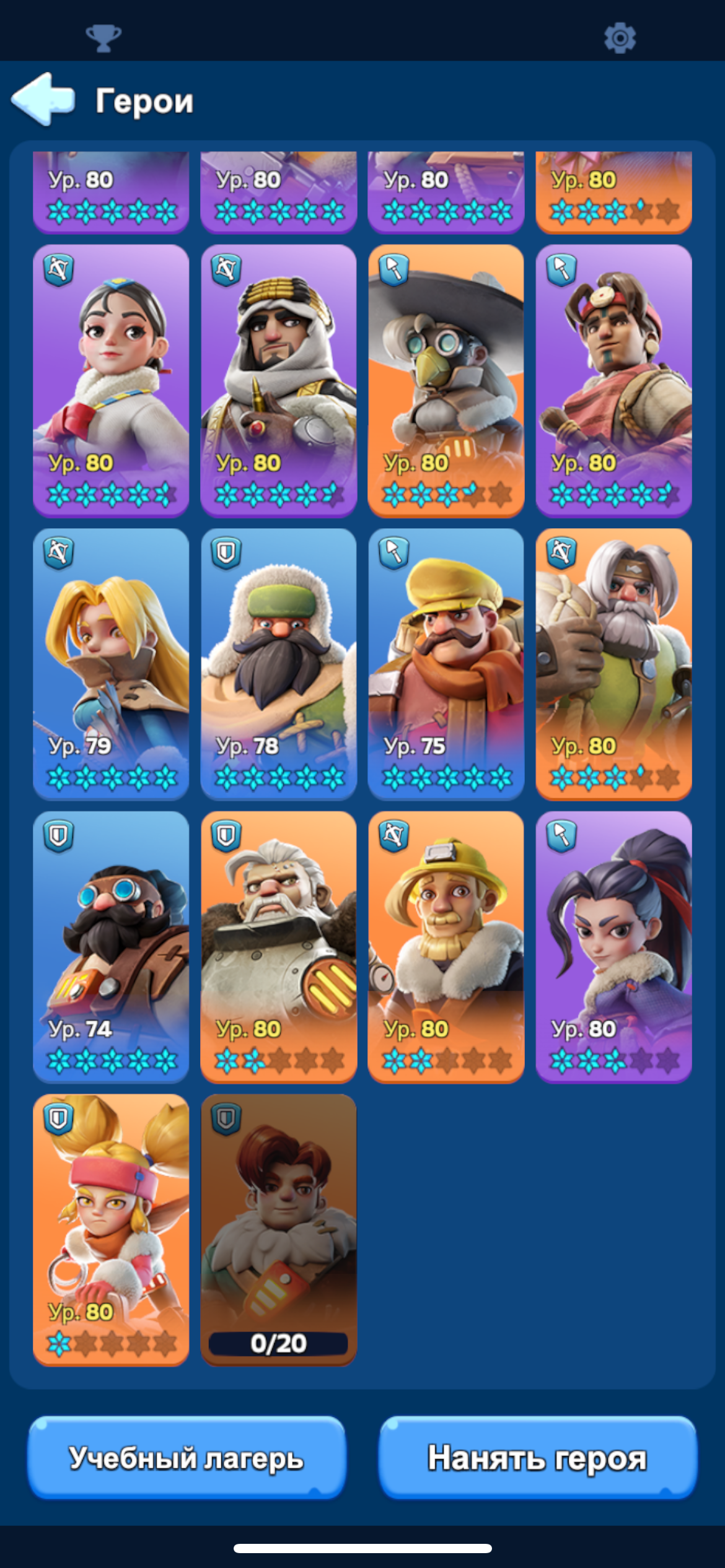This screenshot has height=1568, width=725.
Task: Open the hero with the red headband
Action: (613, 380)
